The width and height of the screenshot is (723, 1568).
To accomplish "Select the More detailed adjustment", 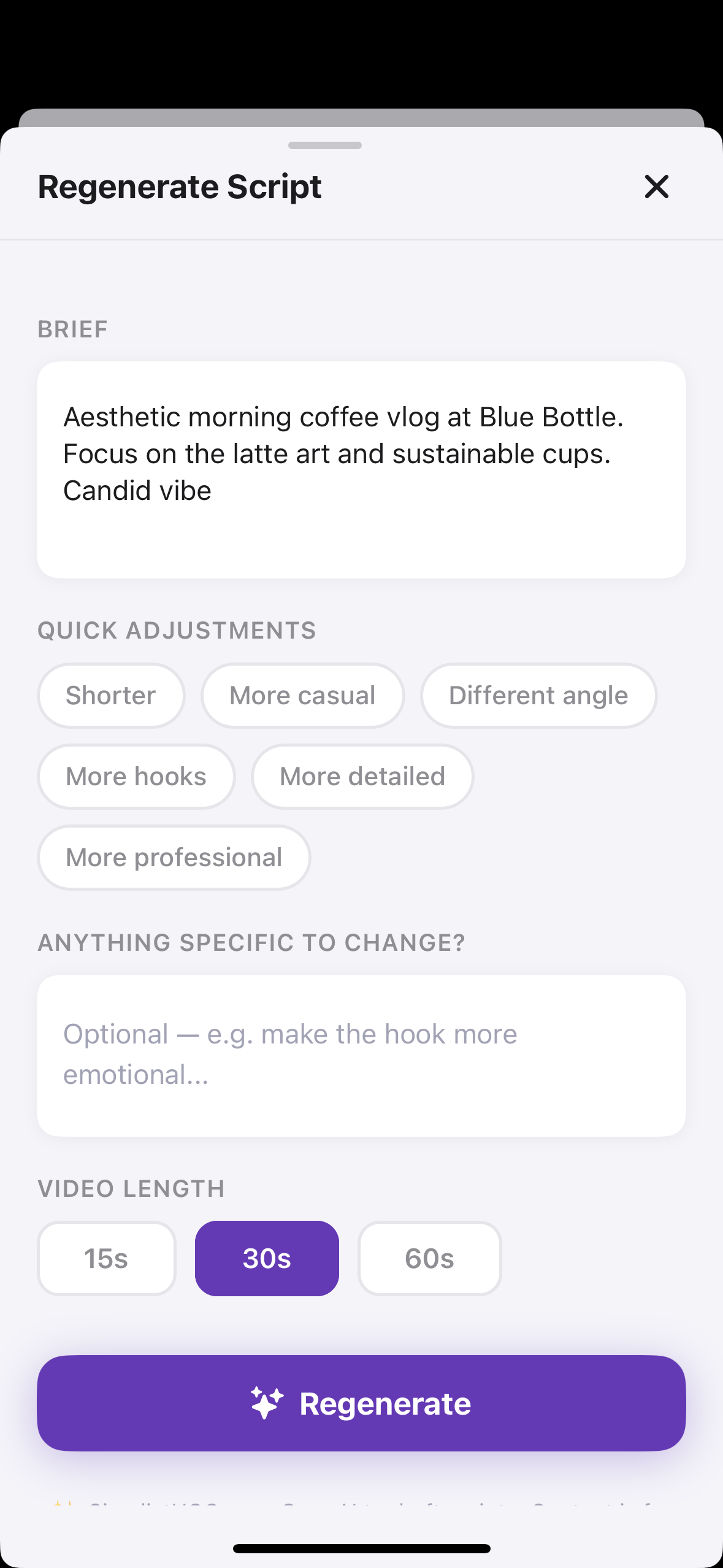I will pyautogui.click(x=362, y=776).
